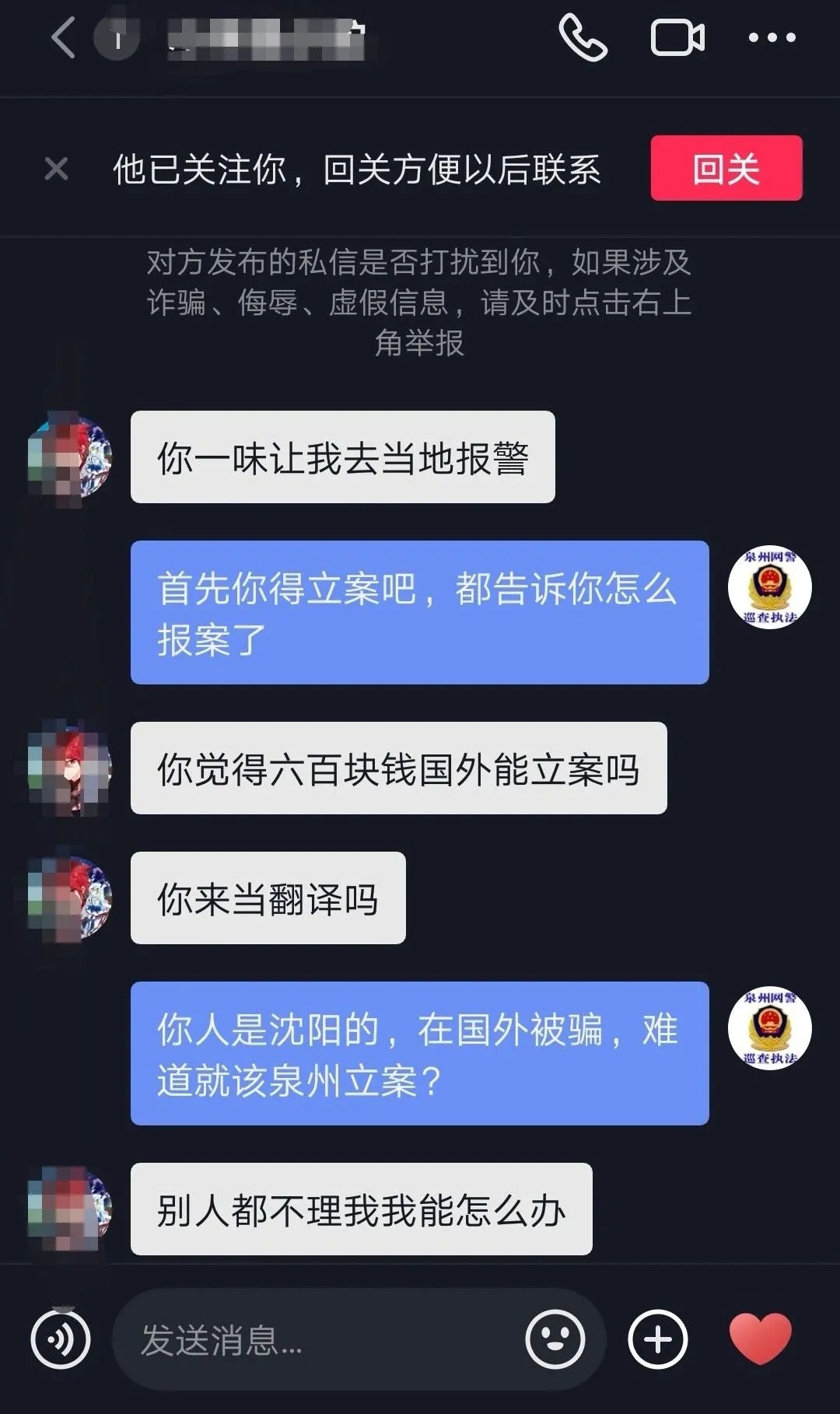
Task: Open the emoji picker
Action: [x=555, y=1339]
